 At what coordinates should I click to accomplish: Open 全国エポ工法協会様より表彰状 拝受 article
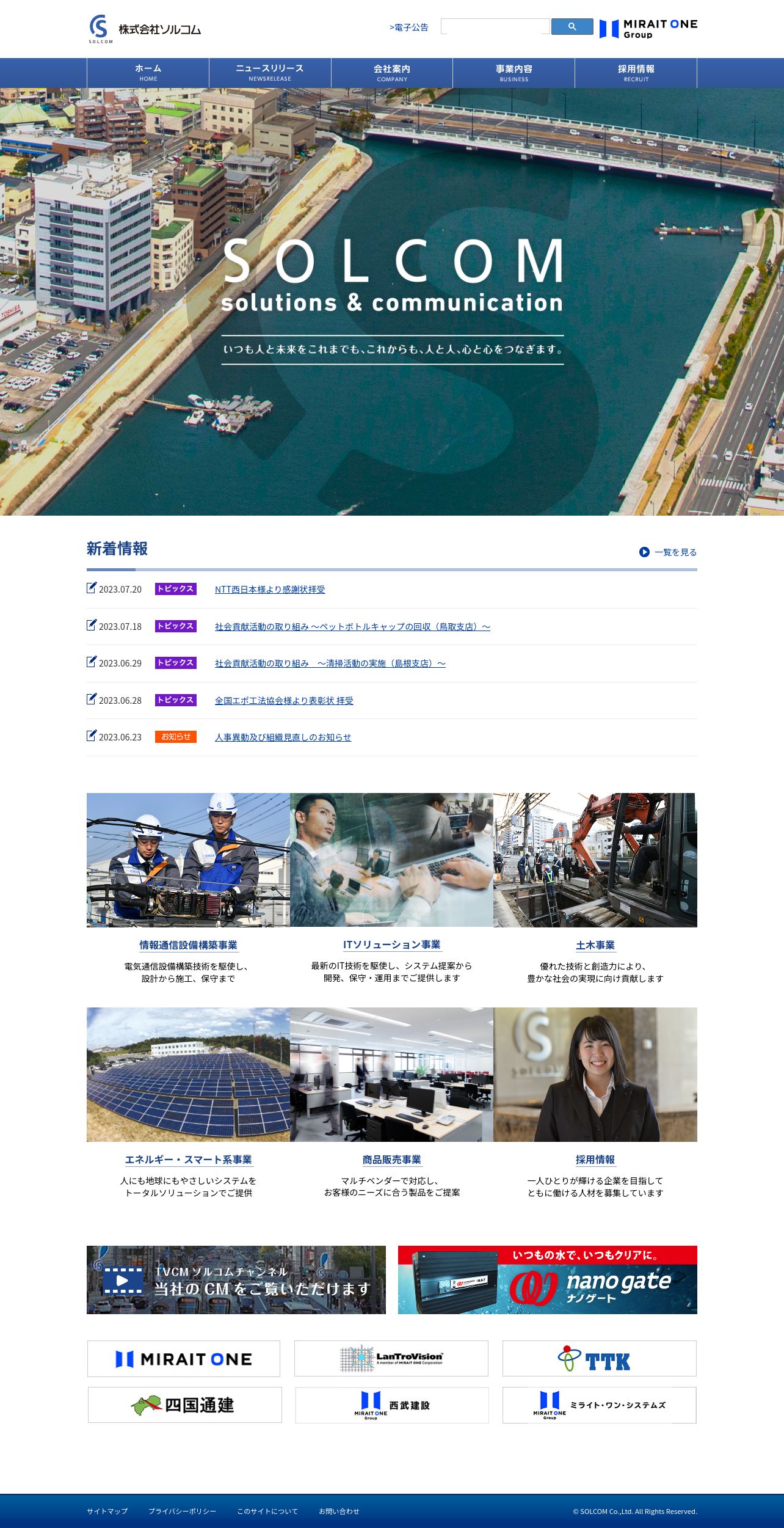[x=284, y=701]
